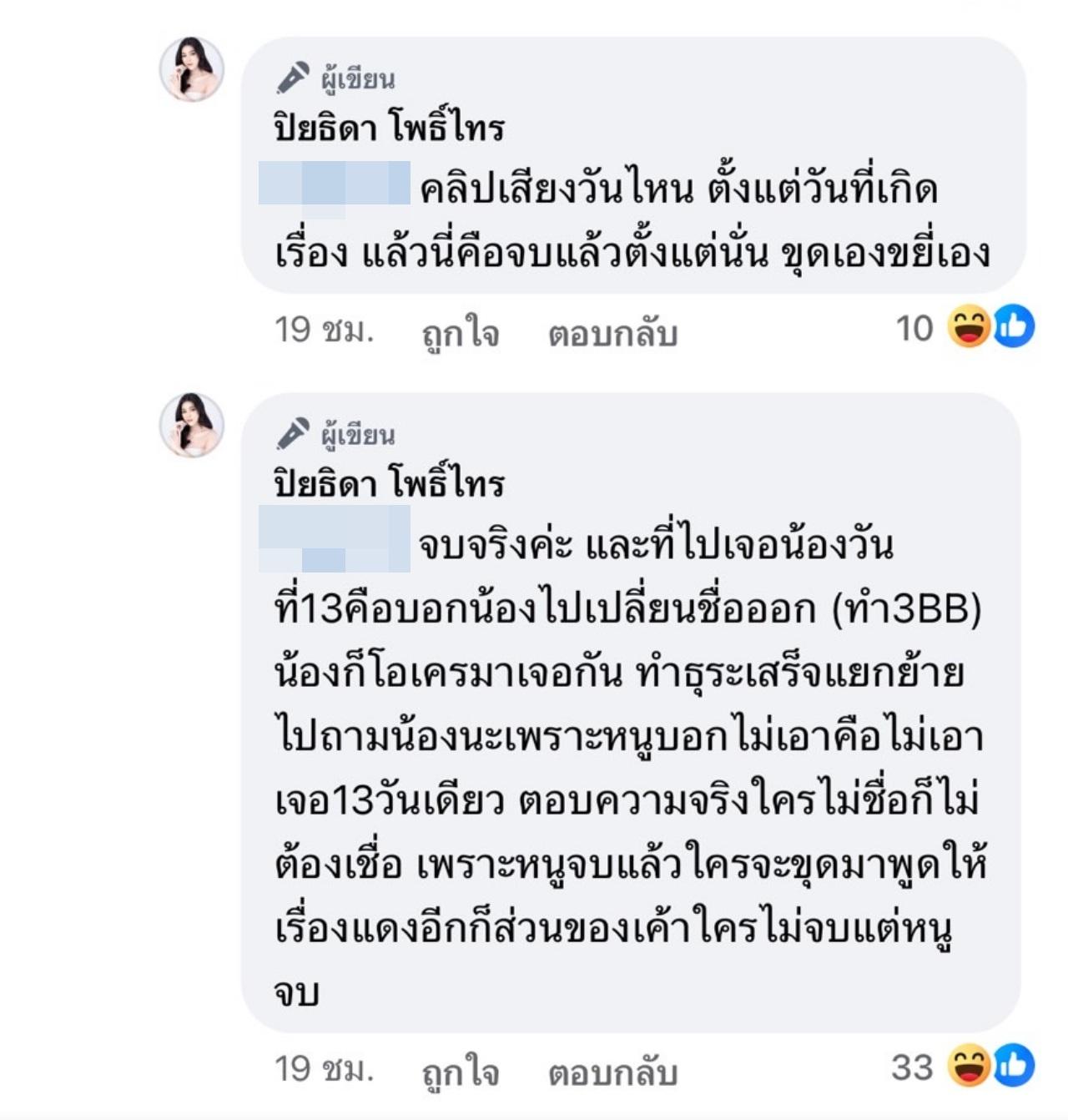Reply to the comment starting with จบจริงค่ะ

(x=612, y=1072)
